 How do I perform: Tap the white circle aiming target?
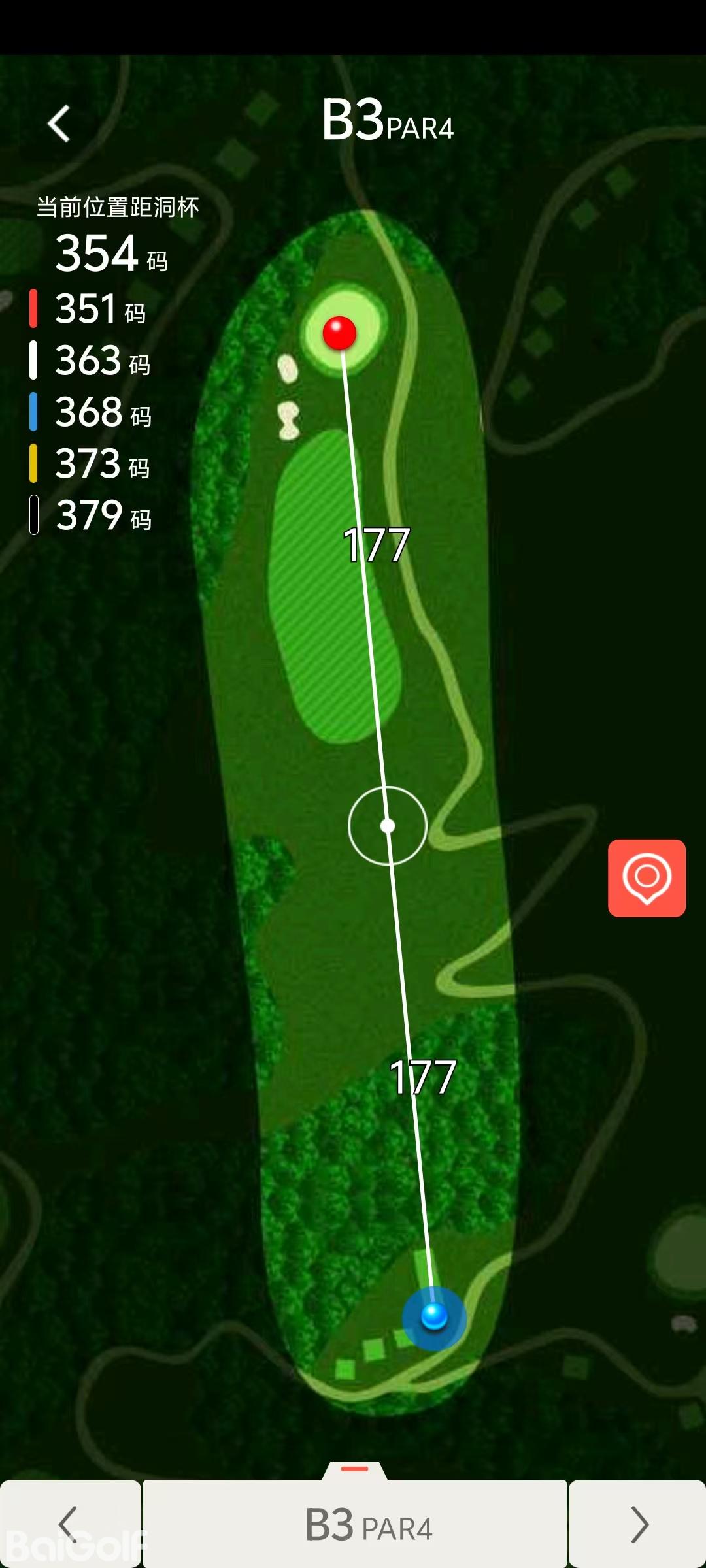388,826
